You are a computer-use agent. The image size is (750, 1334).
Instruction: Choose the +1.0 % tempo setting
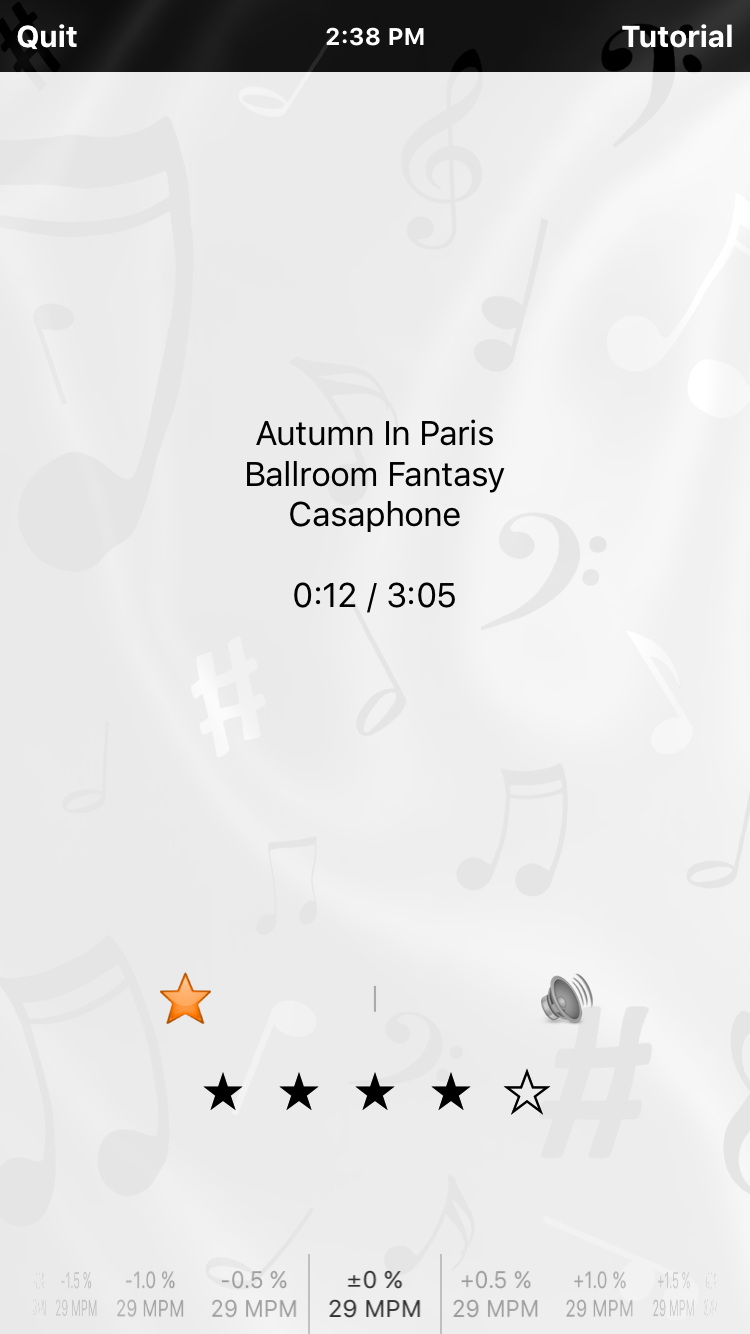click(600, 1294)
